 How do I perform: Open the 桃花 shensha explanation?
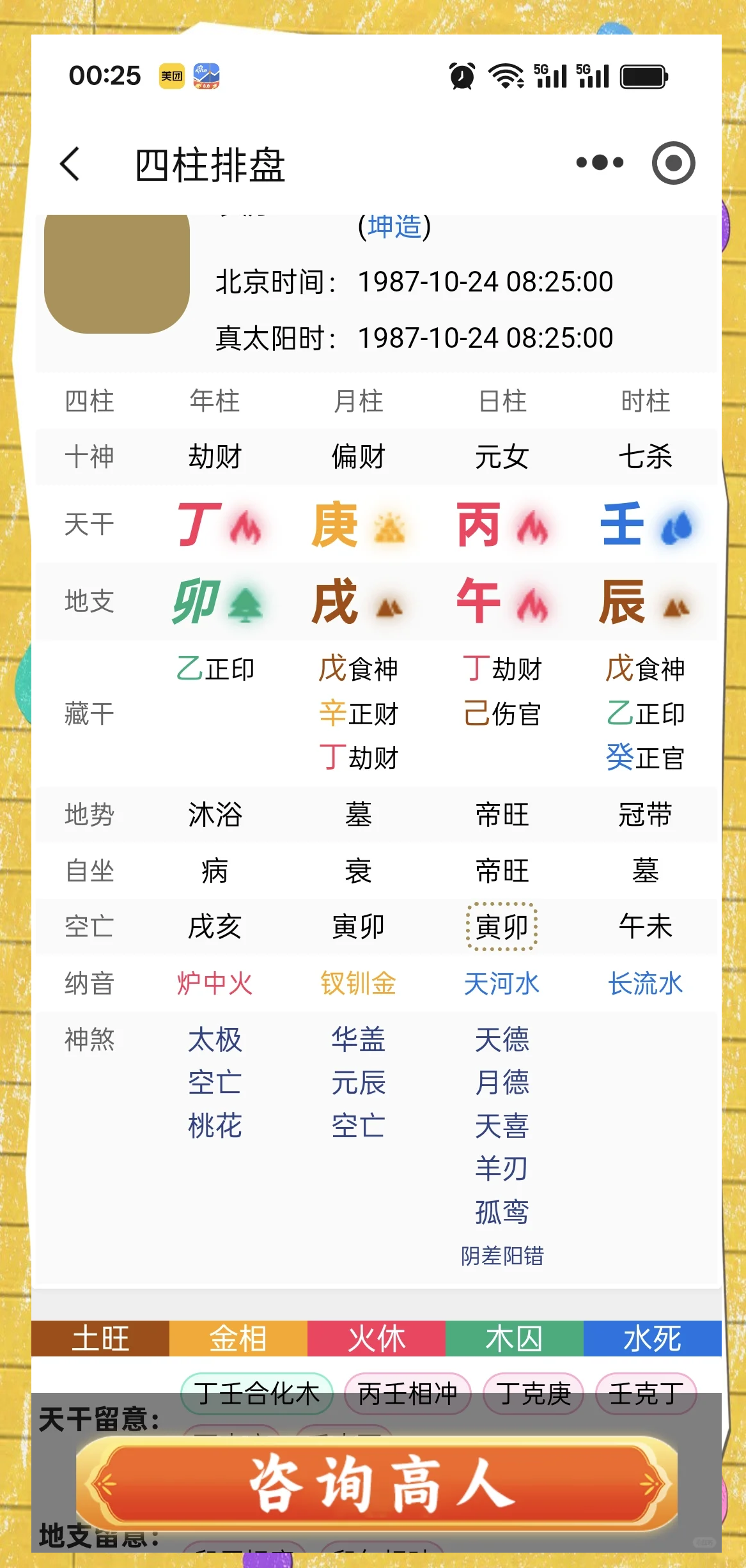point(215,1126)
